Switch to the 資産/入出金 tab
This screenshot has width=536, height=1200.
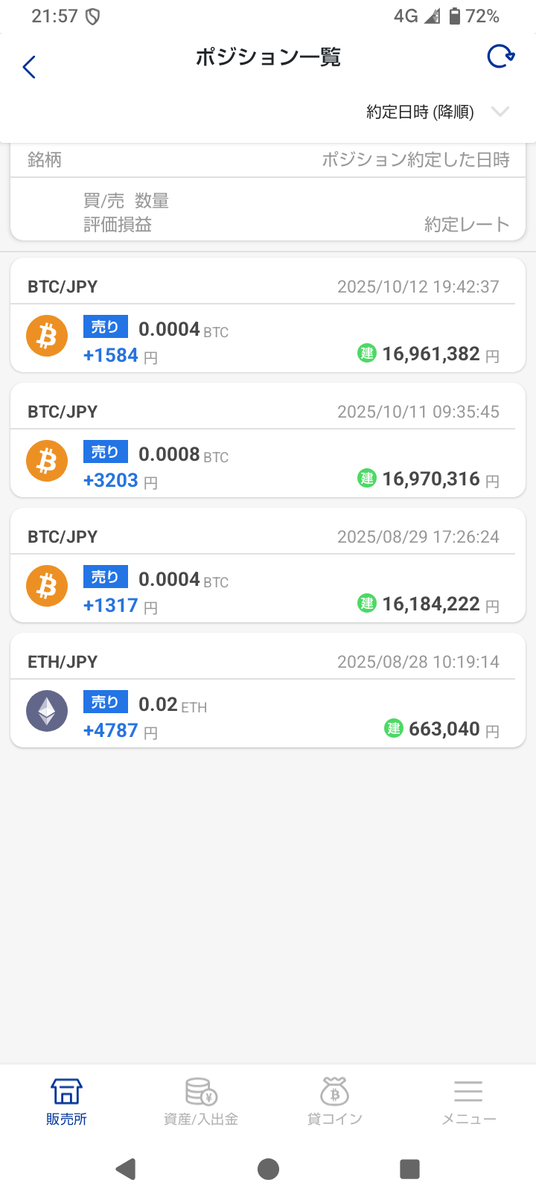201,1102
